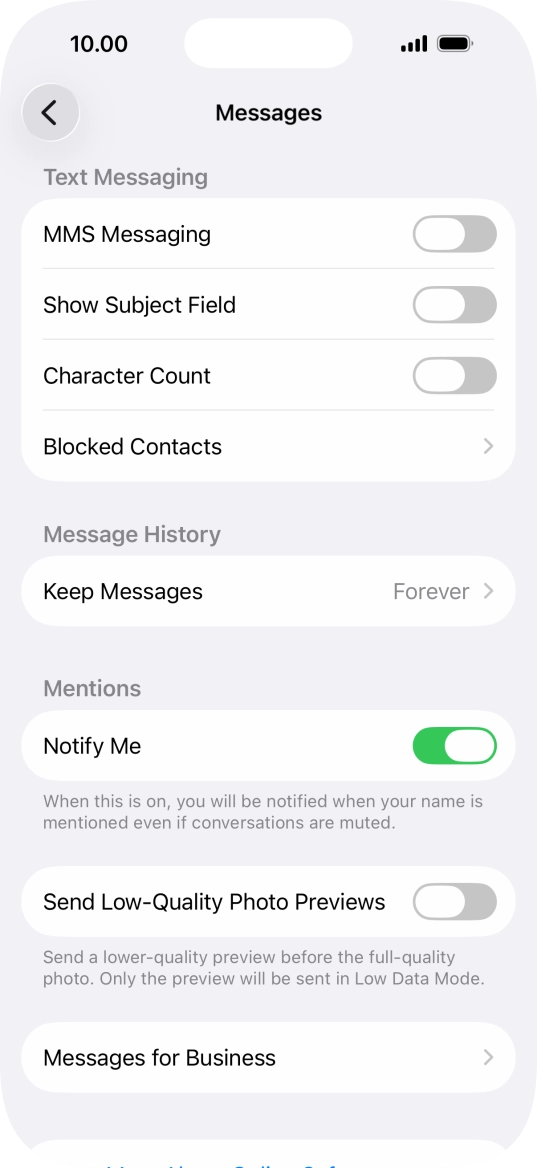Turn on Send Low-Quality Photo Previews
Viewport: 537px width, 1168px height.
point(454,902)
